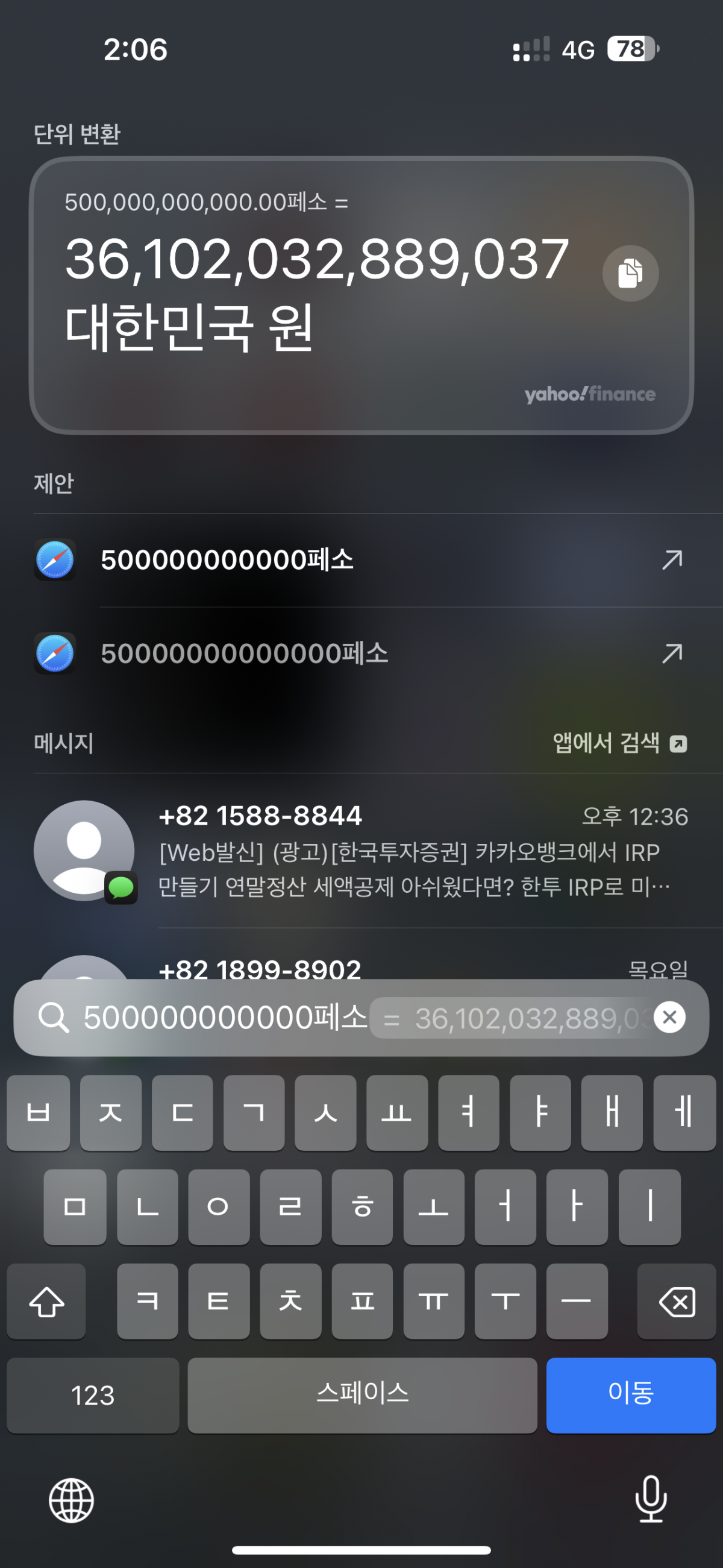Image resolution: width=723 pixels, height=1568 pixels.
Task: Focus the Spotlight search field
Action: pyautogui.click(x=225, y=1018)
